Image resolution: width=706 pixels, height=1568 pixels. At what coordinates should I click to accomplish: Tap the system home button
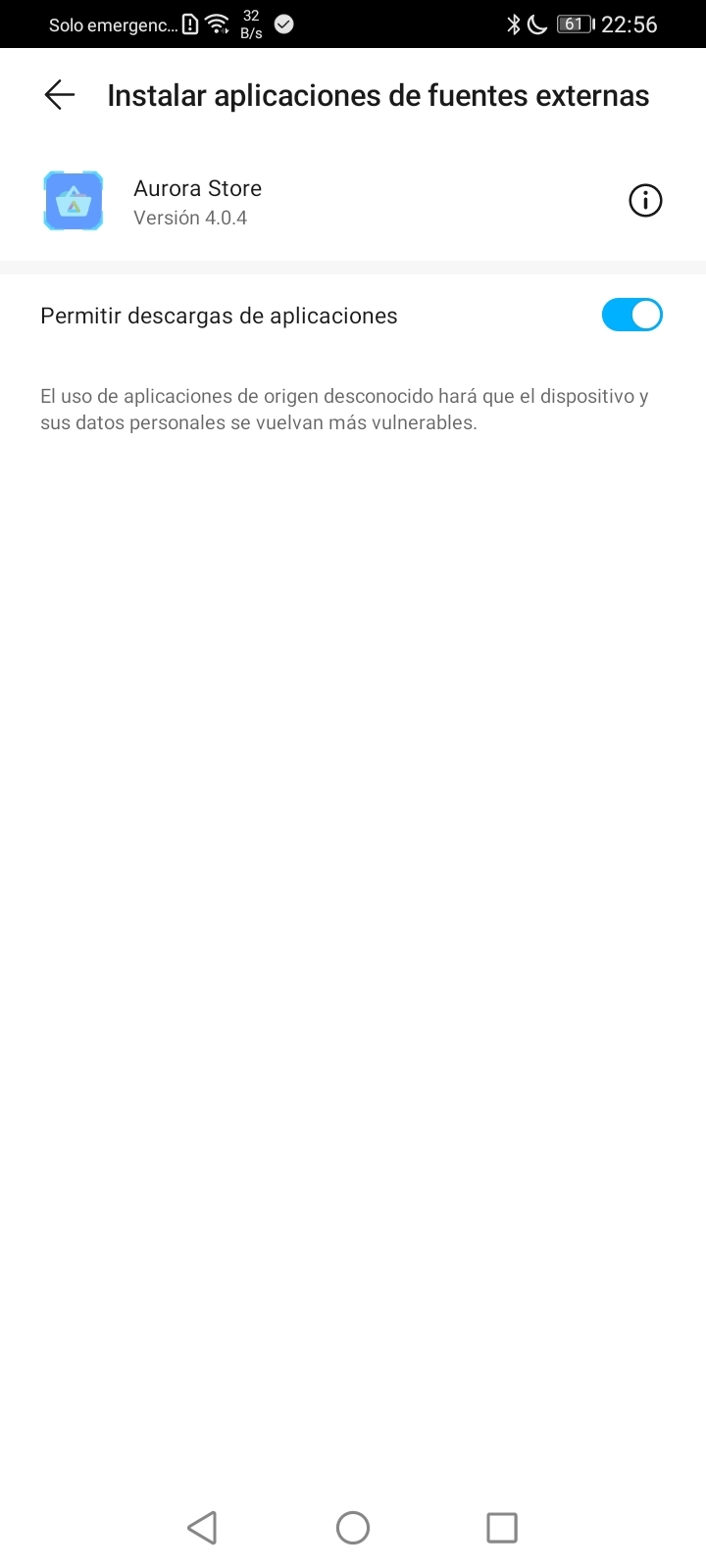[x=353, y=1527]
